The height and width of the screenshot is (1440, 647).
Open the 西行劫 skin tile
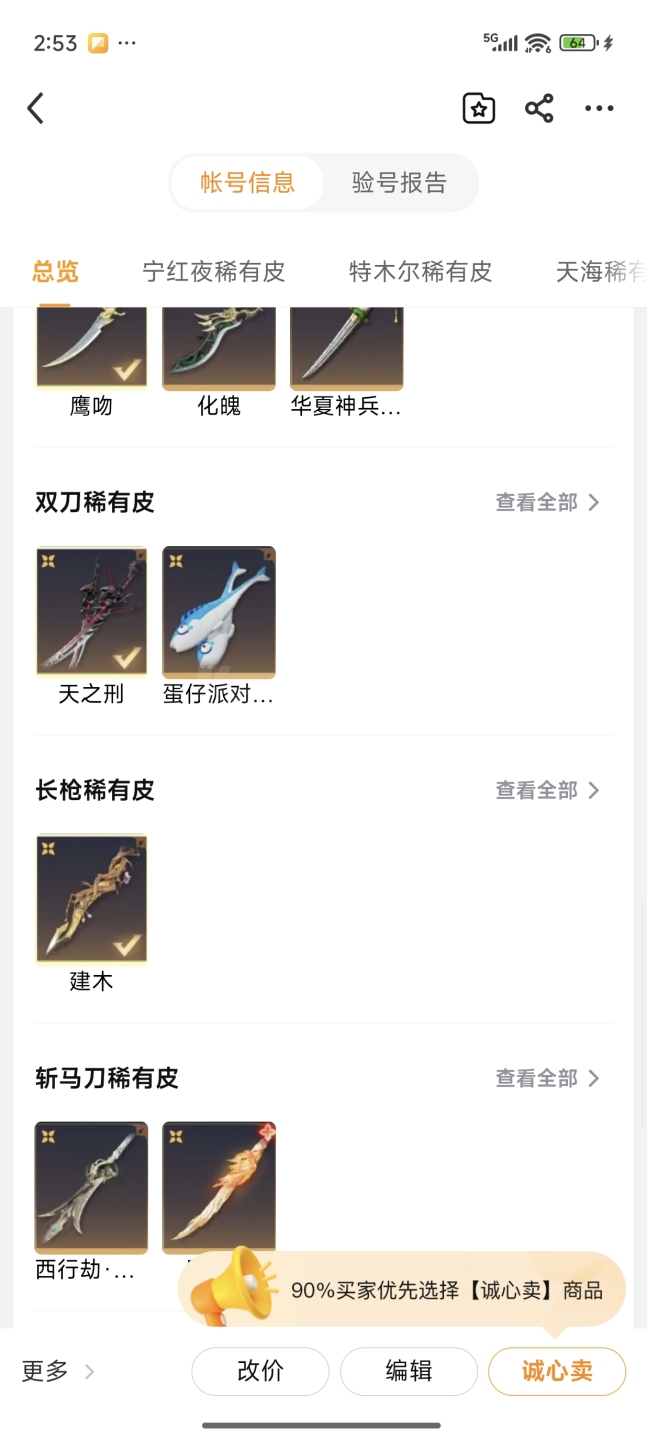pyautogui.click(x=91, y=1188)
